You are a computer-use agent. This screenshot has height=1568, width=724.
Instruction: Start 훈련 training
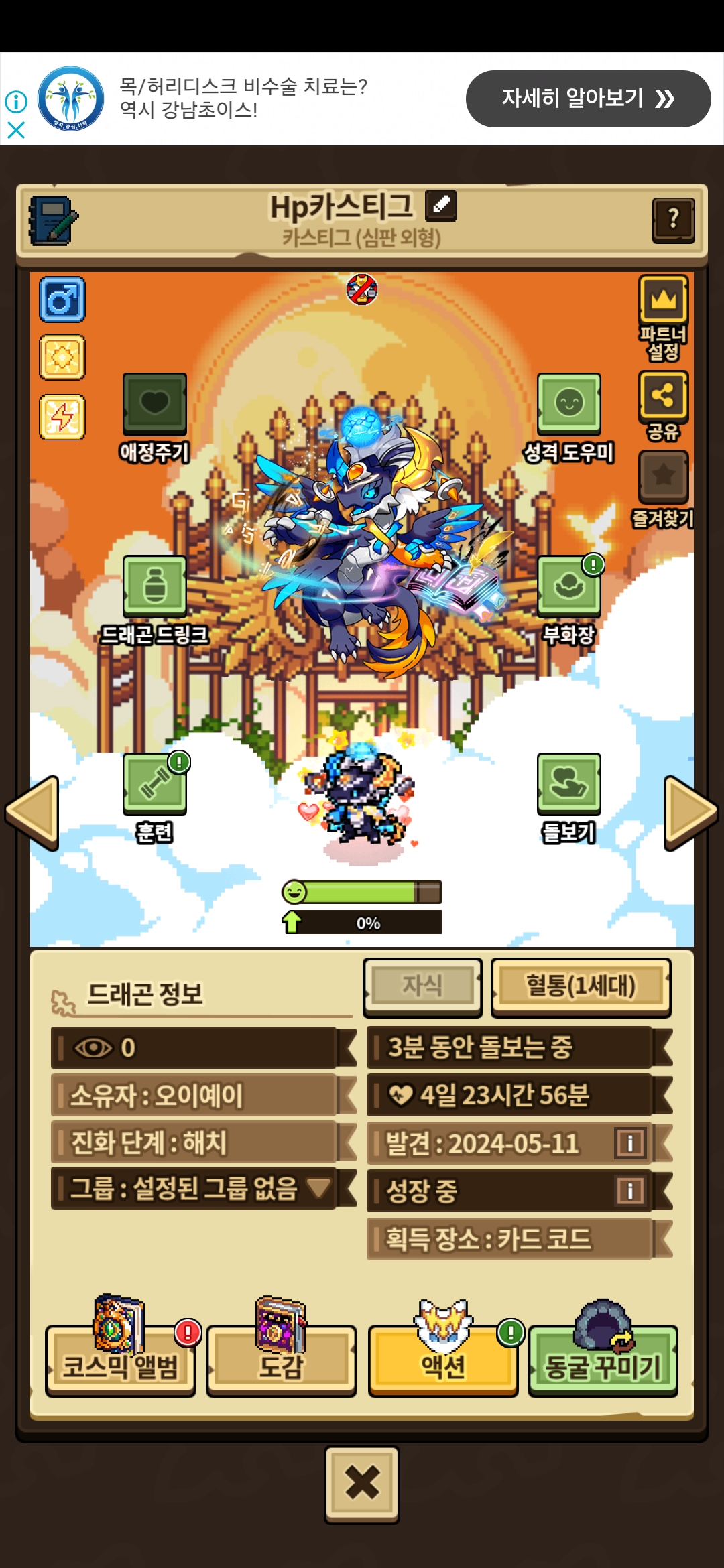(x=154, y=784)
